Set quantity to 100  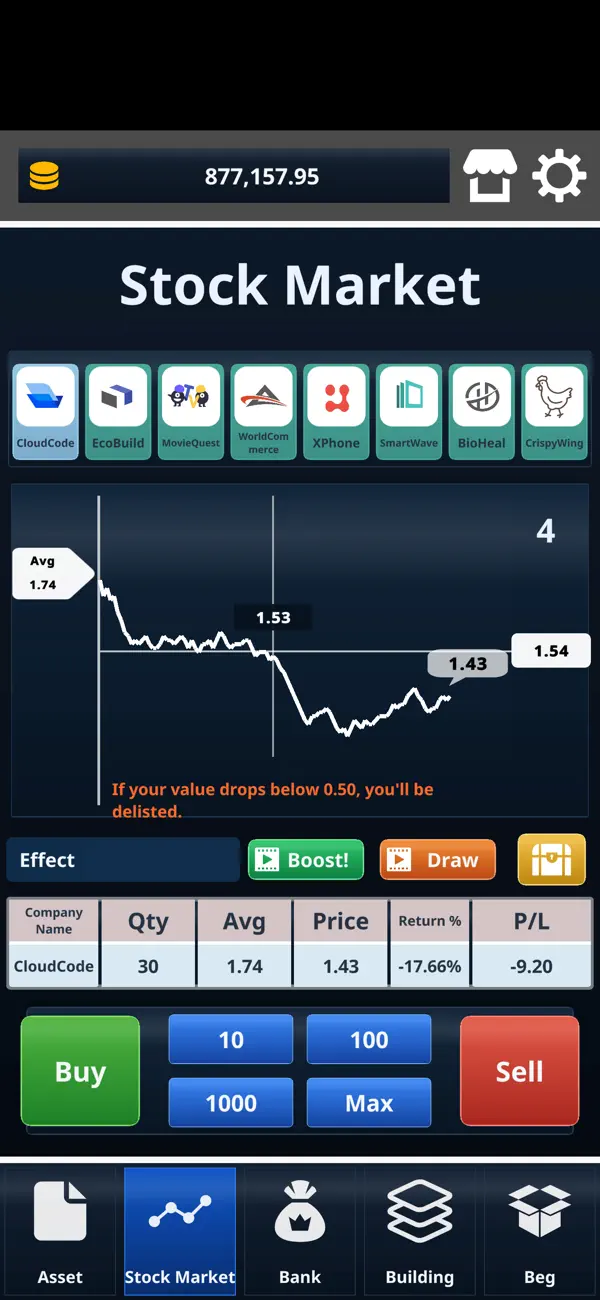coord(369,1040)
